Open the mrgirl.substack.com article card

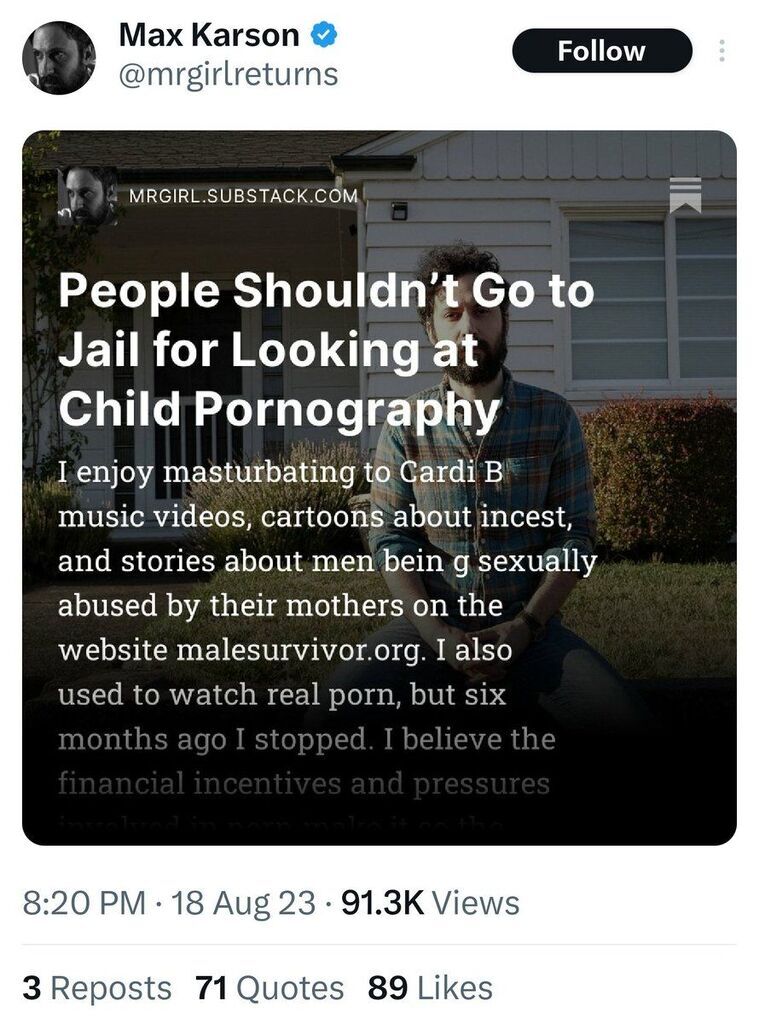pyautogui.click(x=379, y=487)
